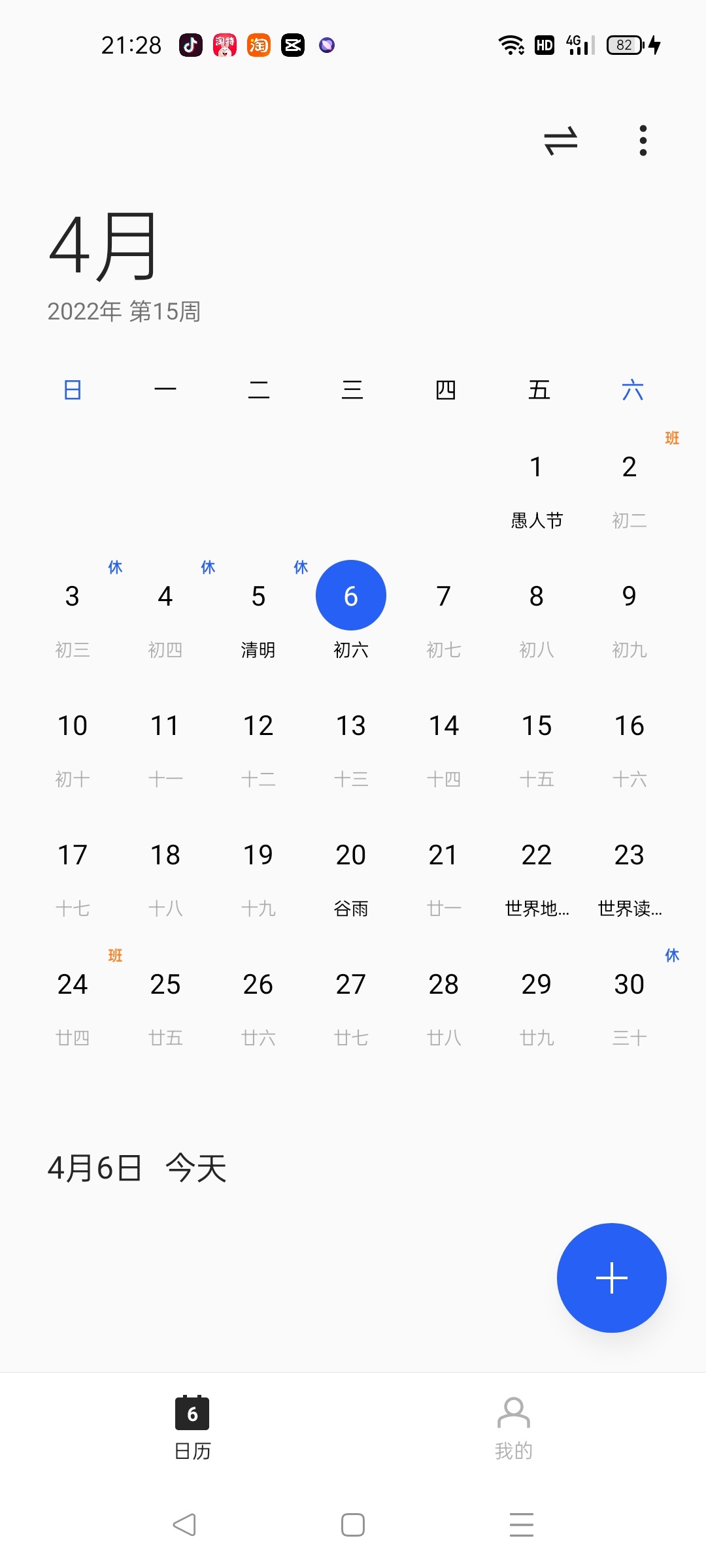This screenshot has width=706, height=1568.
Task: Choose April 20 谷雨
Action: click(x=351, y=878)
